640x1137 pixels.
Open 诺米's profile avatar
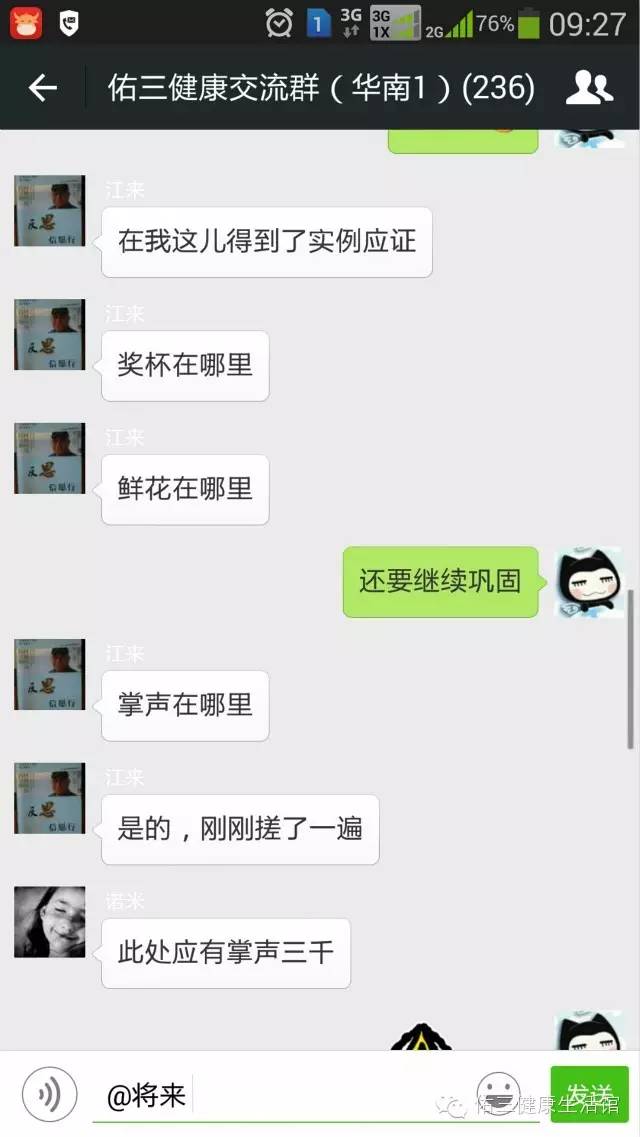click(x=49, y=922)
